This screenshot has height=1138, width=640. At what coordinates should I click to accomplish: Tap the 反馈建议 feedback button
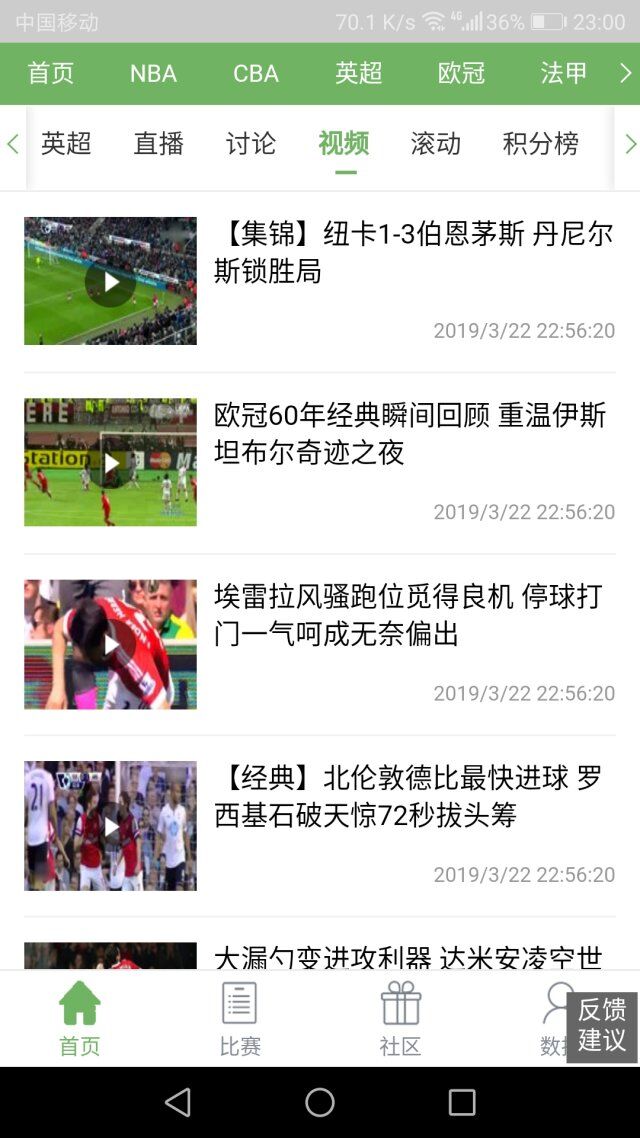point(602,1025)
